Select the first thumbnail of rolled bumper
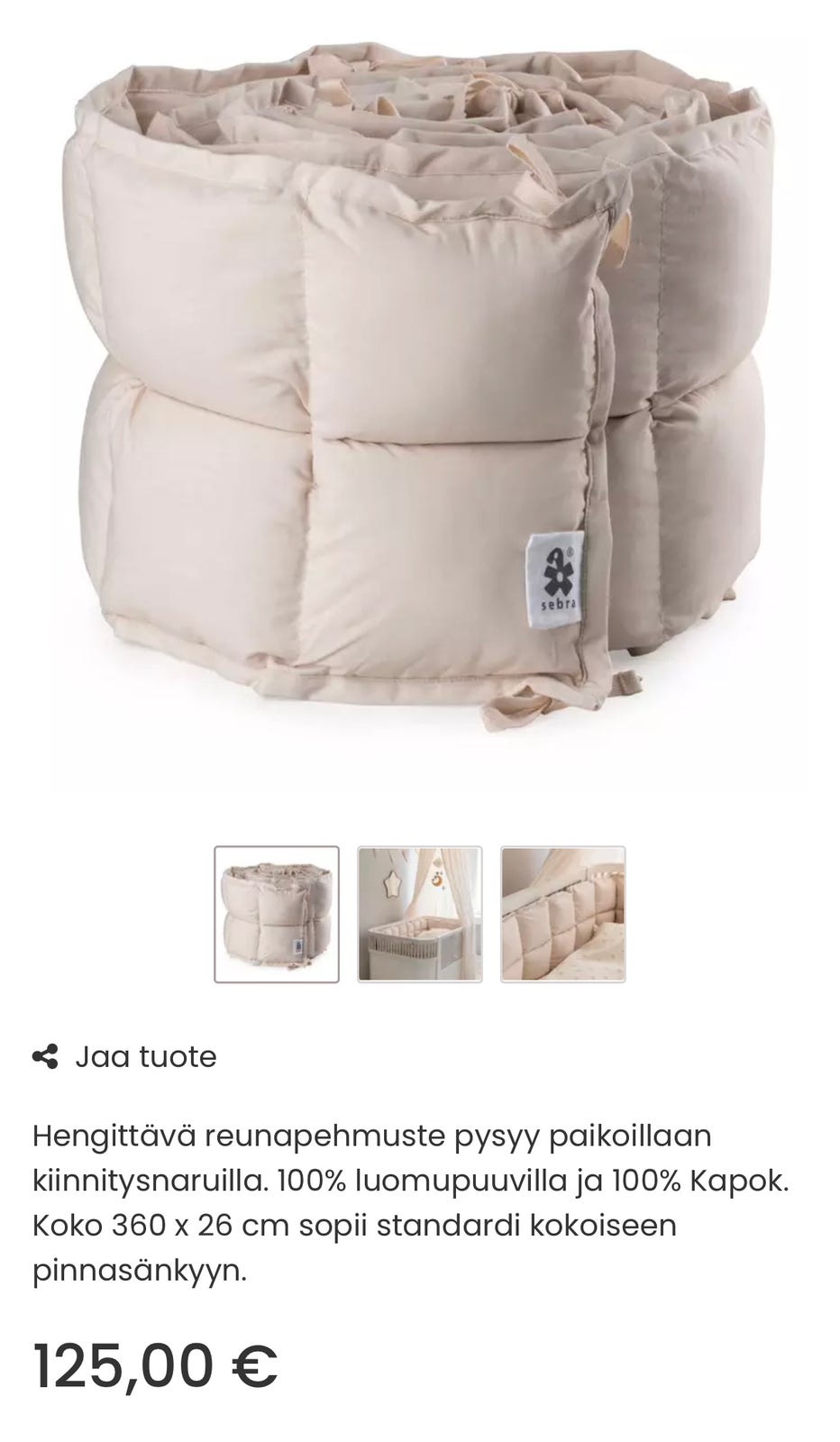The height and width of the screenshot is (1442, 840). 277,914
